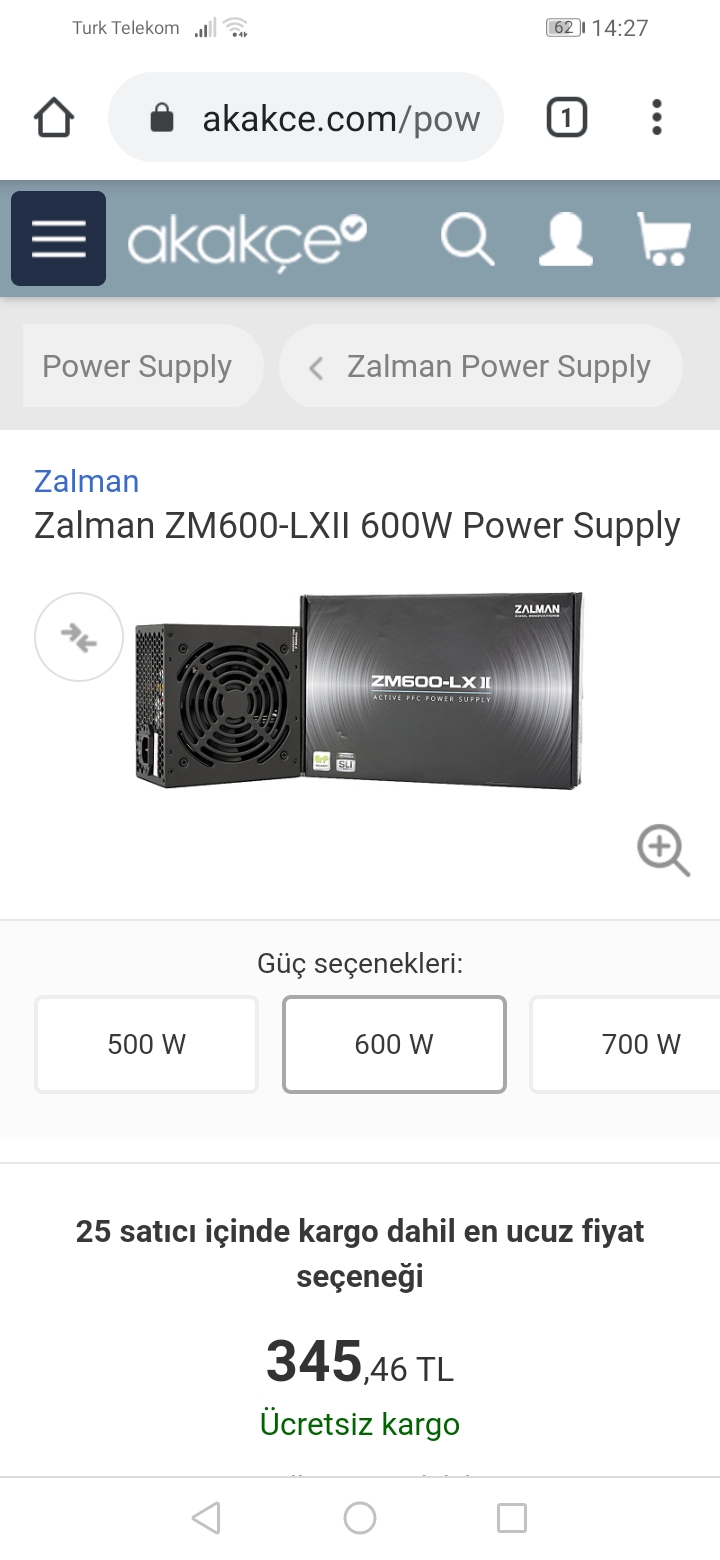Image resolution: width=720 pixels, height=1560 pixels.
Task: Tap the akakce.com address bar
Action: coord(320,118)
